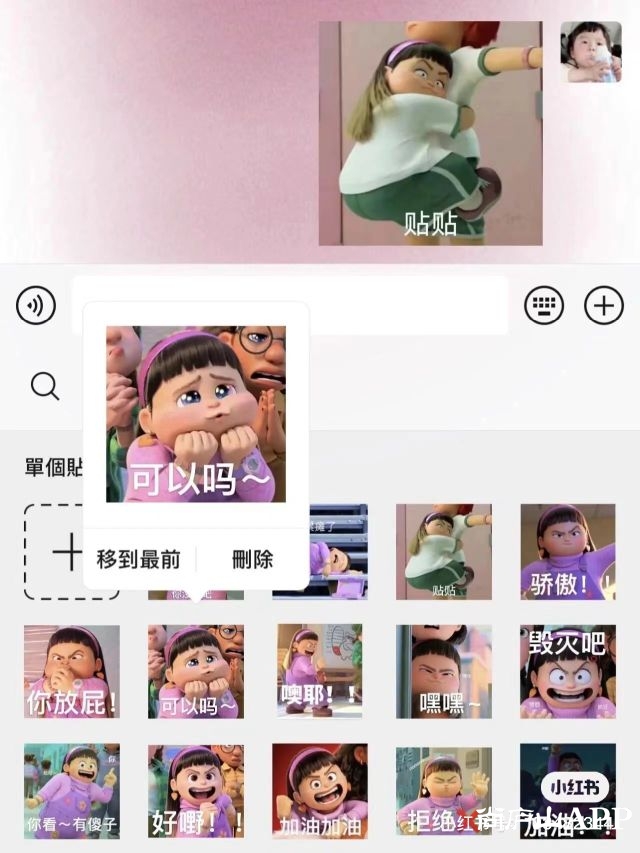Open the plus attachments menu
This screenshot has height=853, width=640.
click(604, 305)
